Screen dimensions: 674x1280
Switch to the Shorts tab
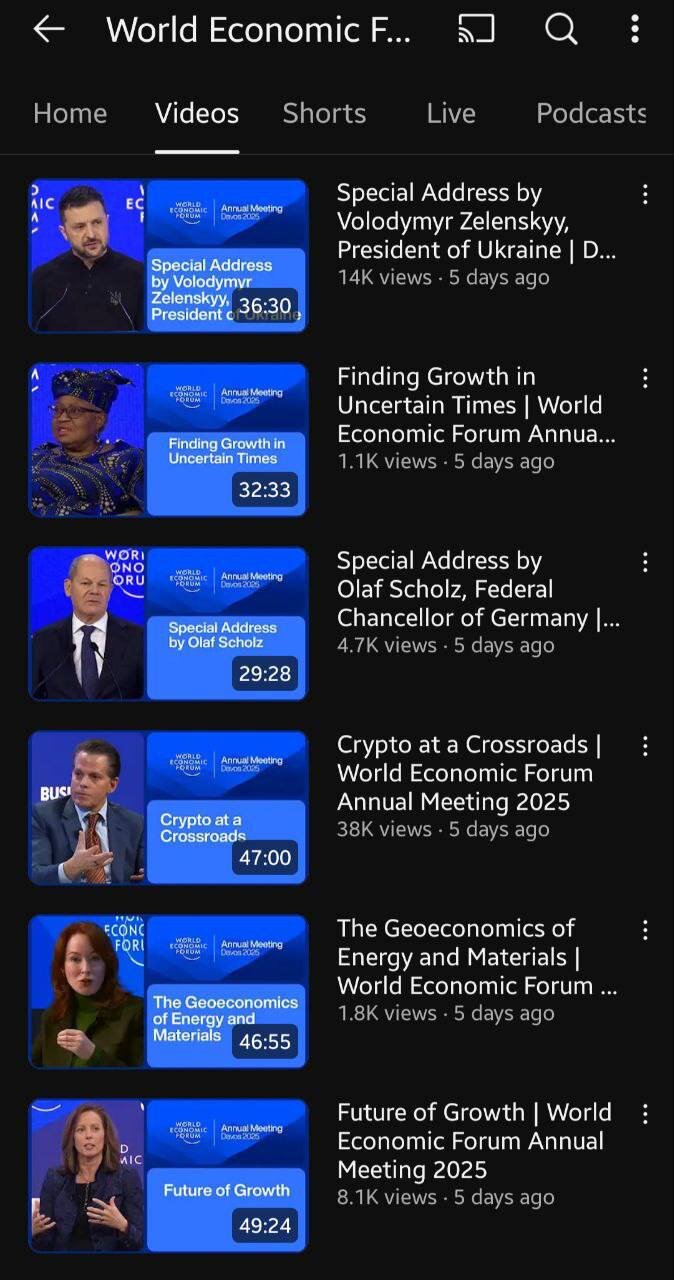coord(324,113)
